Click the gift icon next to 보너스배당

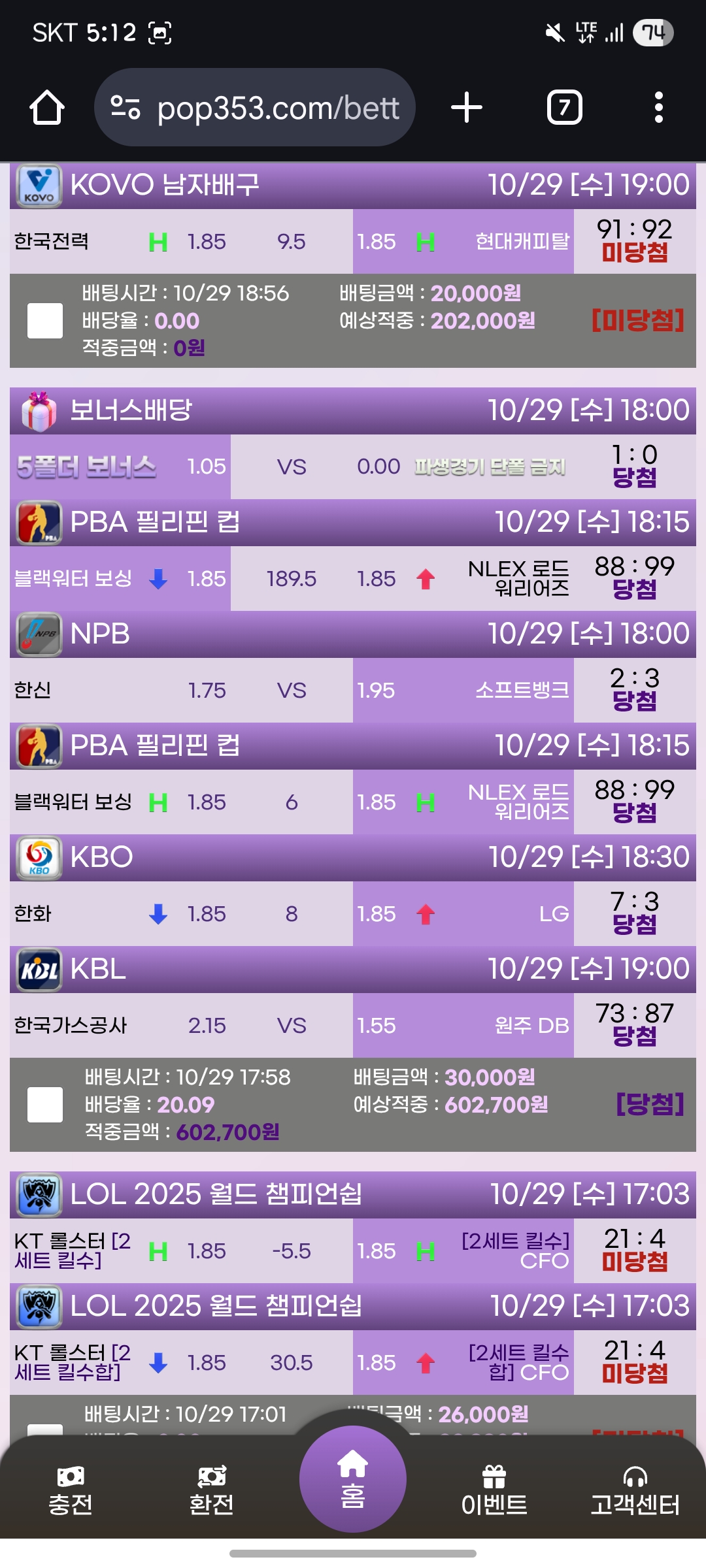coord(38,412)
